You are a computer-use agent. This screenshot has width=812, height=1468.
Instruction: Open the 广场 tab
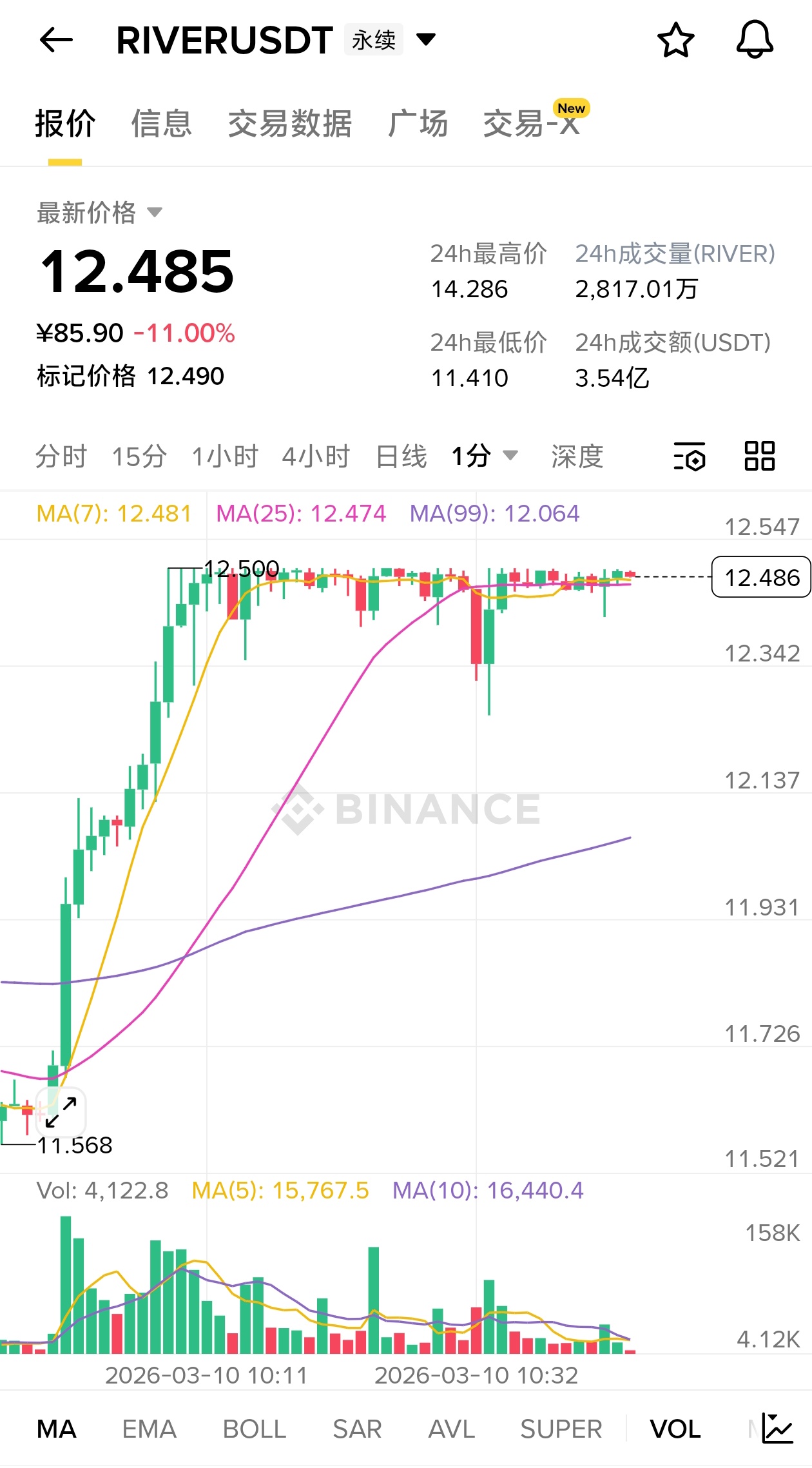[418, 123]
